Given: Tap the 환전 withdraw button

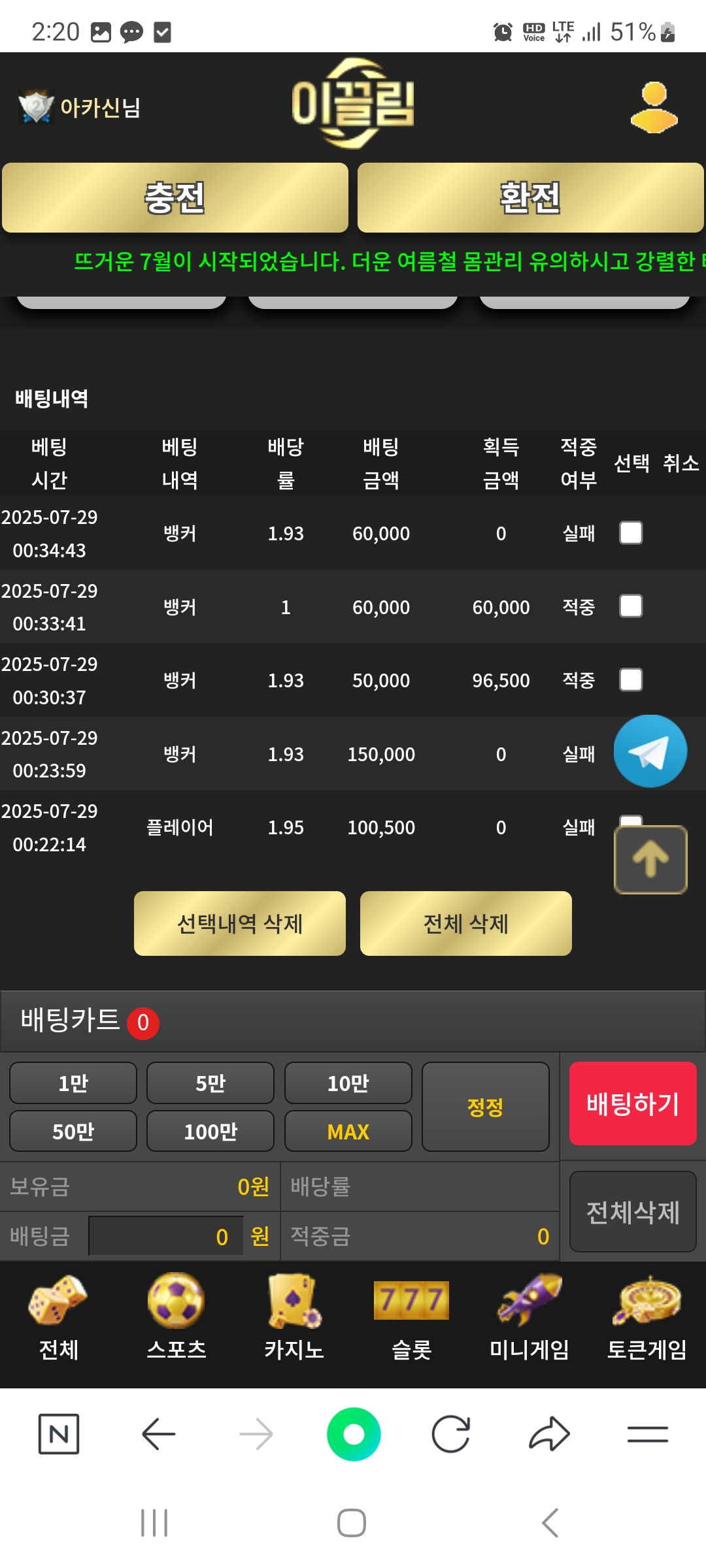Looking at the screenshot, I should point(530,198).
